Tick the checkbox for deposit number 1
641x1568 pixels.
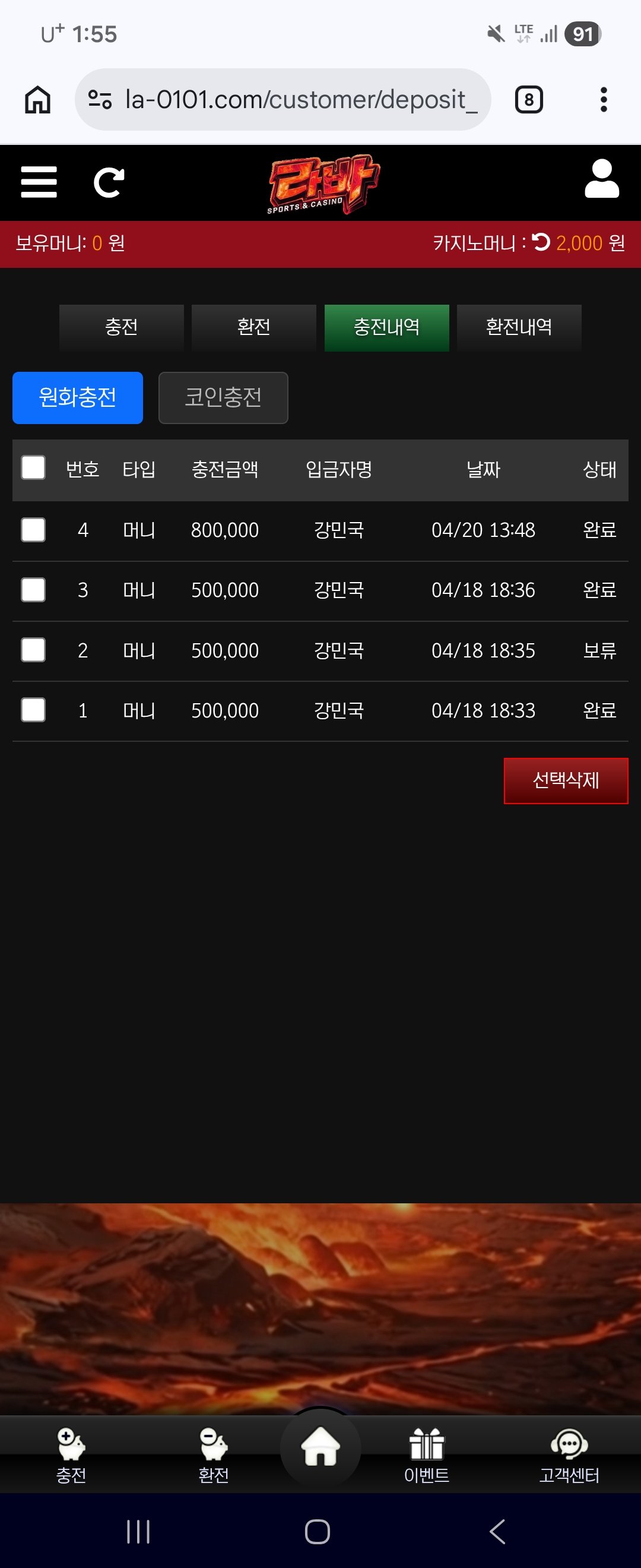tap(33, 710)
